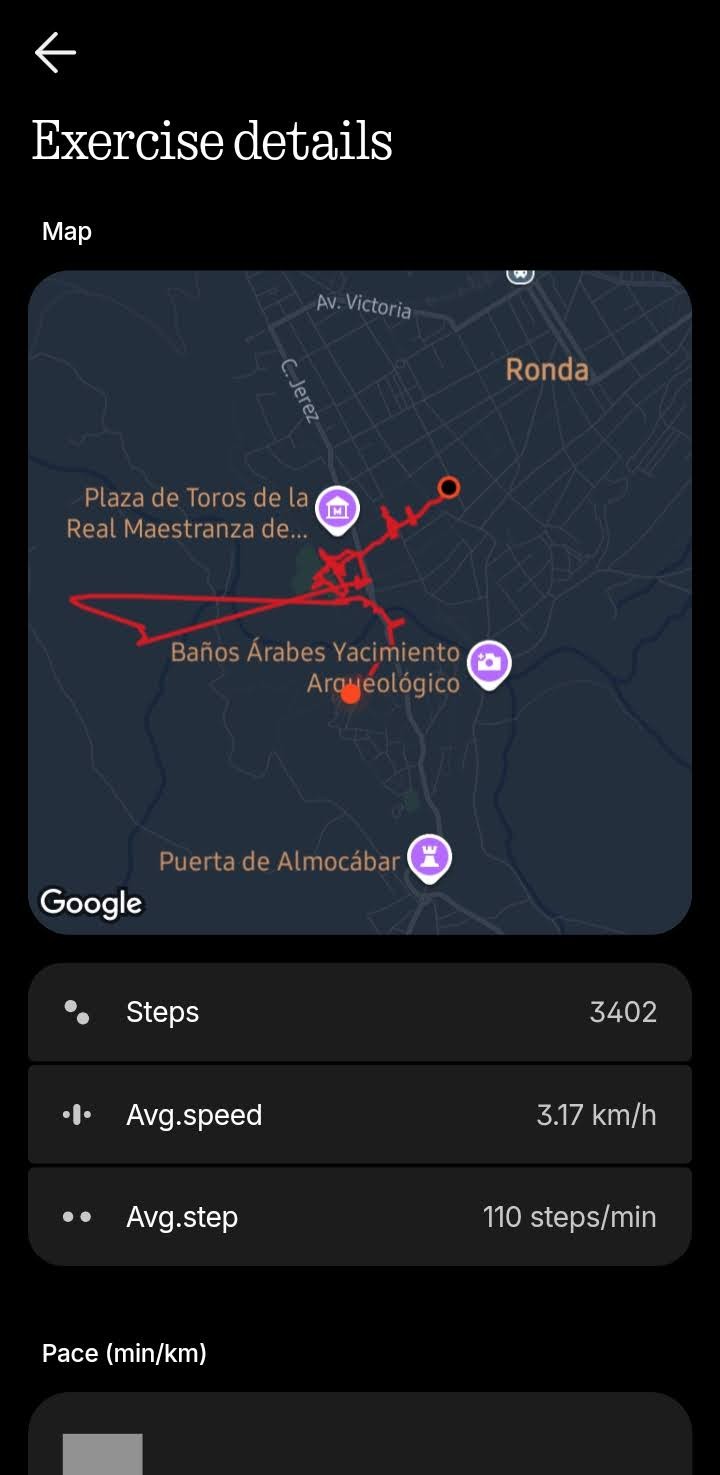Go back from Exercise details
The height and width of the screenshot is (1475, 720).
[55, 53]
